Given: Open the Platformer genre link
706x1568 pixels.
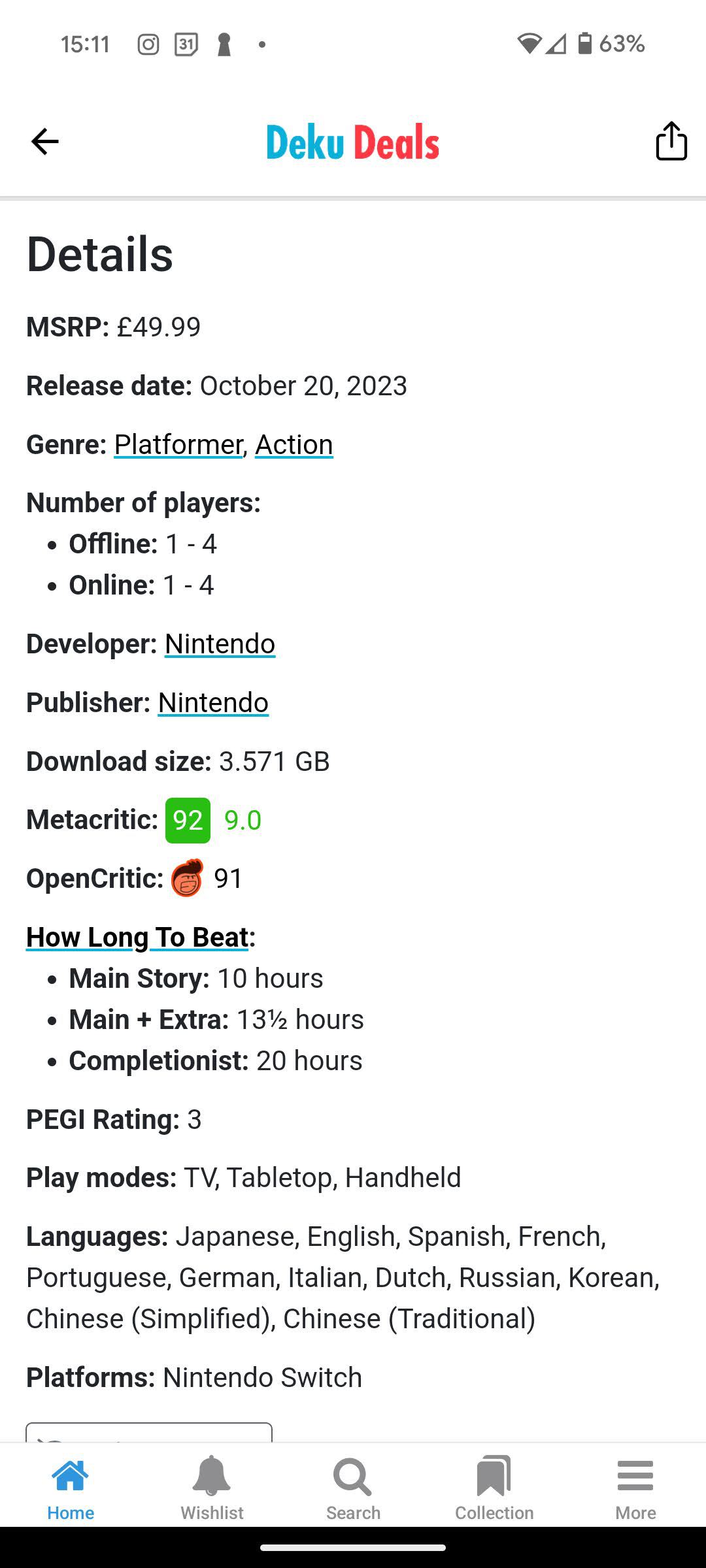Looking at the screenshot, I should click(x=178, y=445).
